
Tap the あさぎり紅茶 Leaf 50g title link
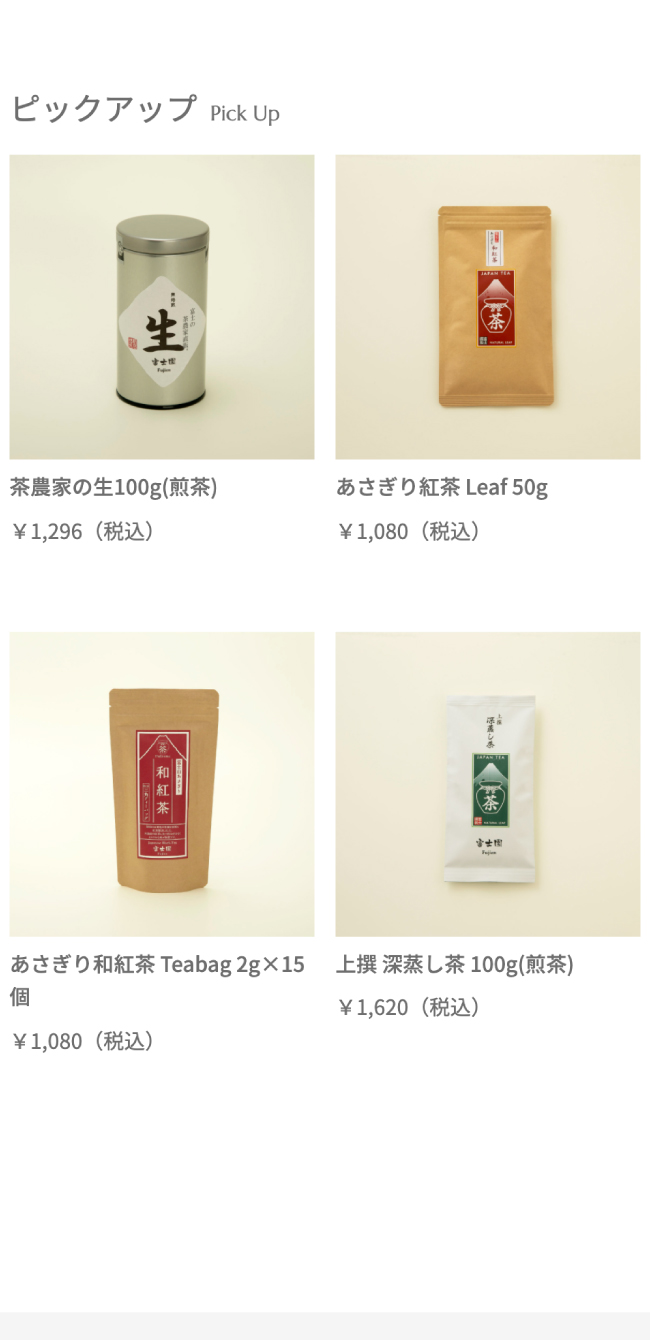442,487
